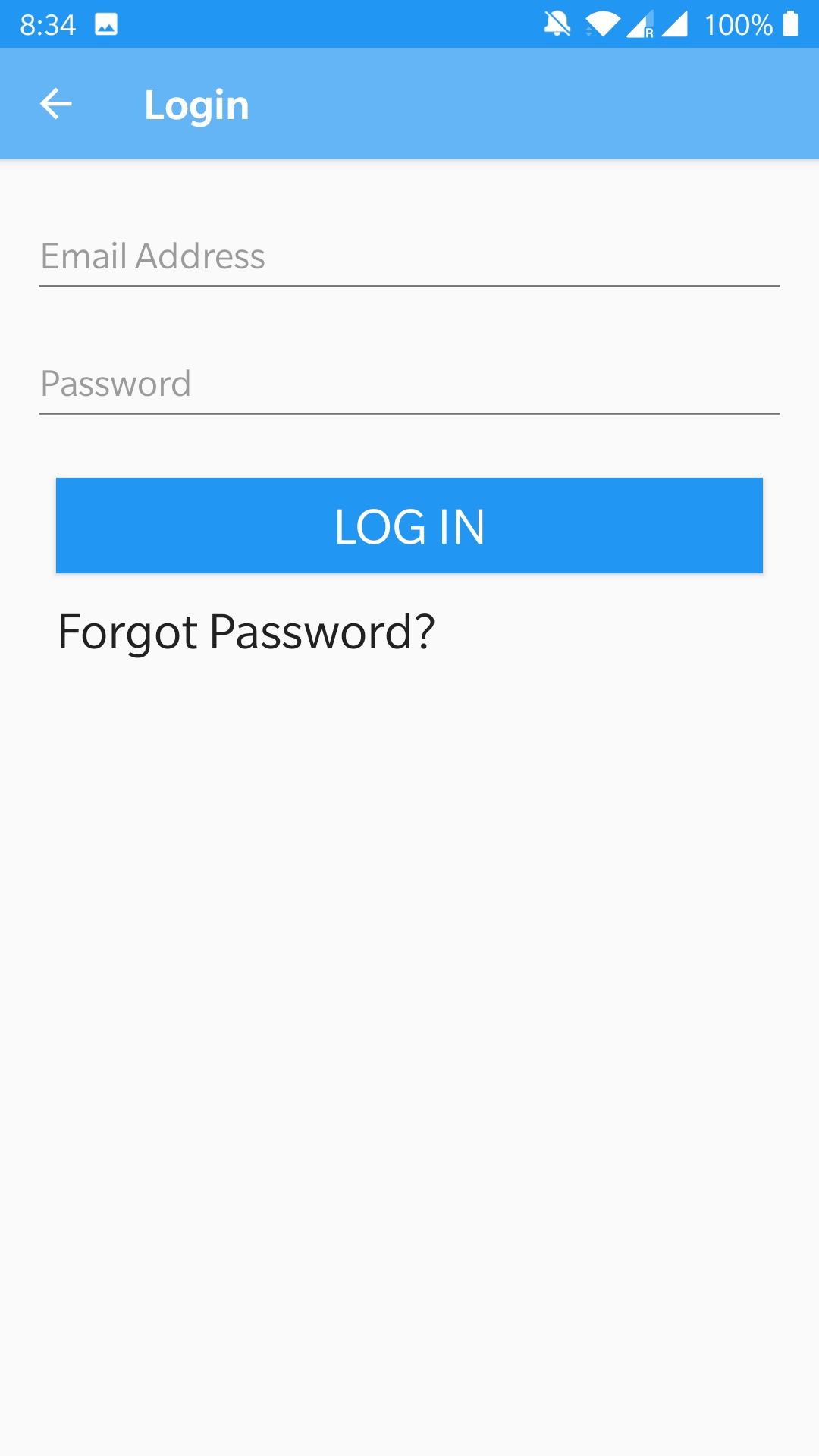
Task: Focus the Email Address field
Action: click(x=409, y=256)
